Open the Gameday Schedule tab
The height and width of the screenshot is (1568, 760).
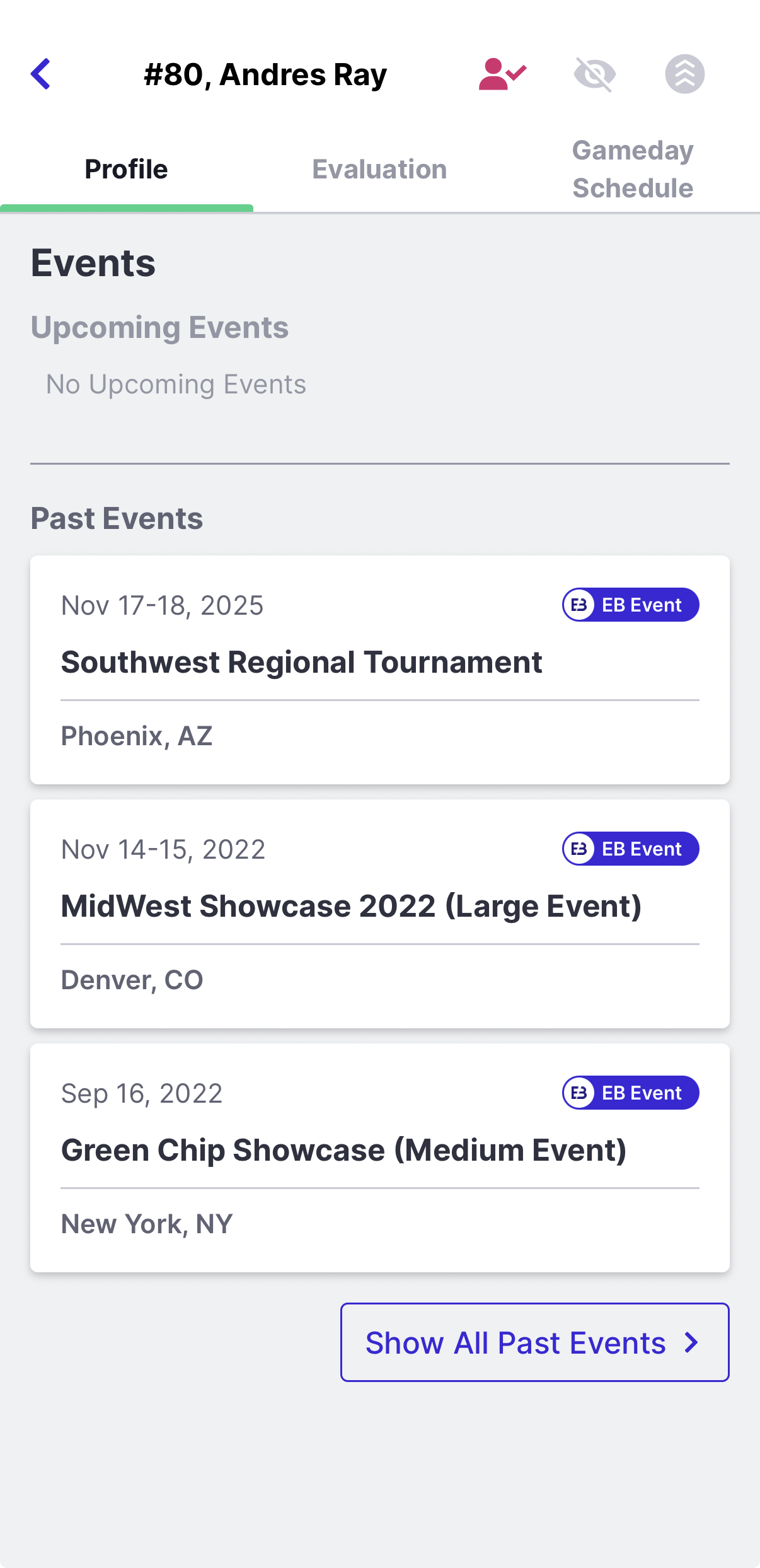[632, 169]
